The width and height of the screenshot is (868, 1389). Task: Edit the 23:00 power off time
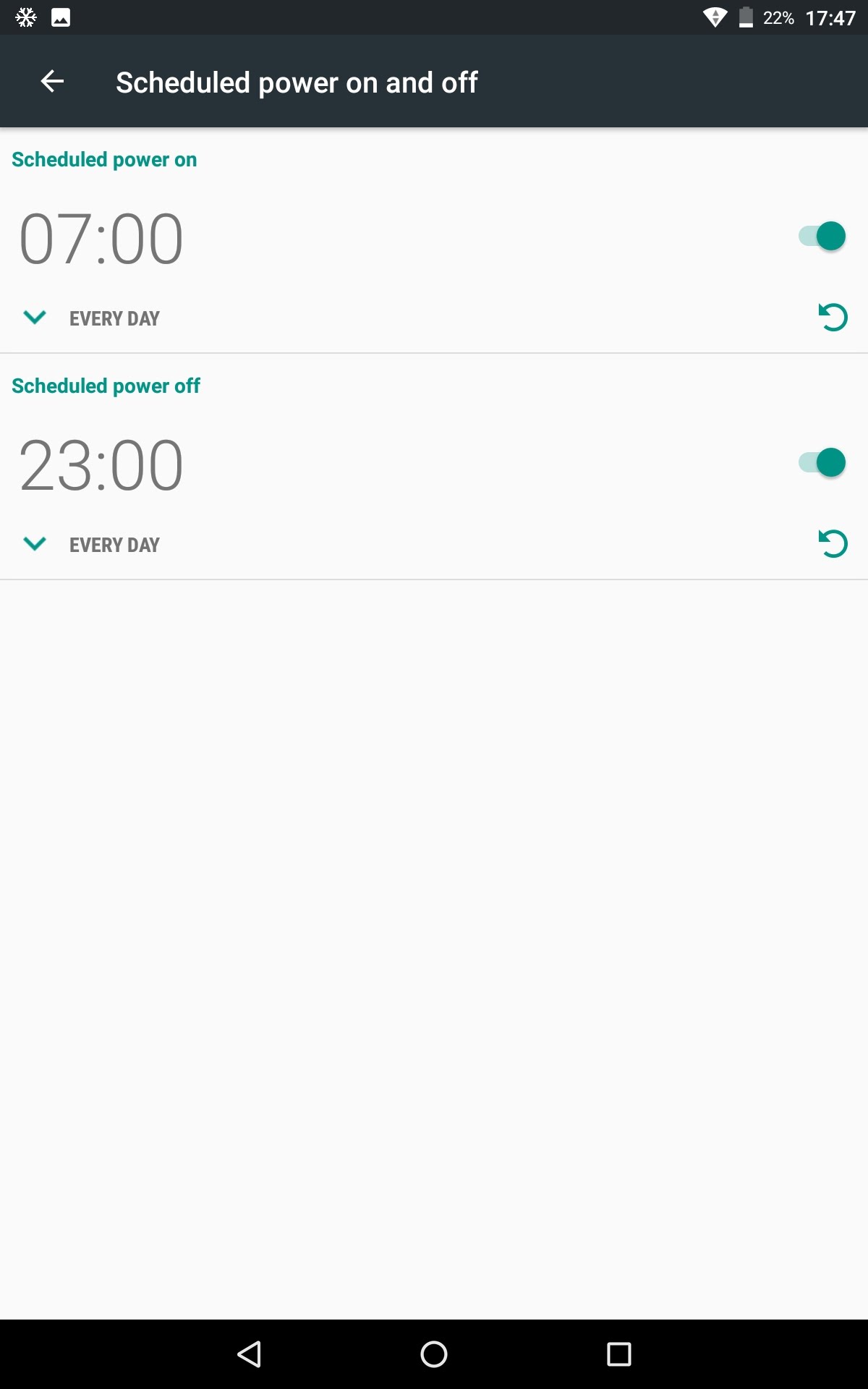pyautogui.click(x=101, y=464)
